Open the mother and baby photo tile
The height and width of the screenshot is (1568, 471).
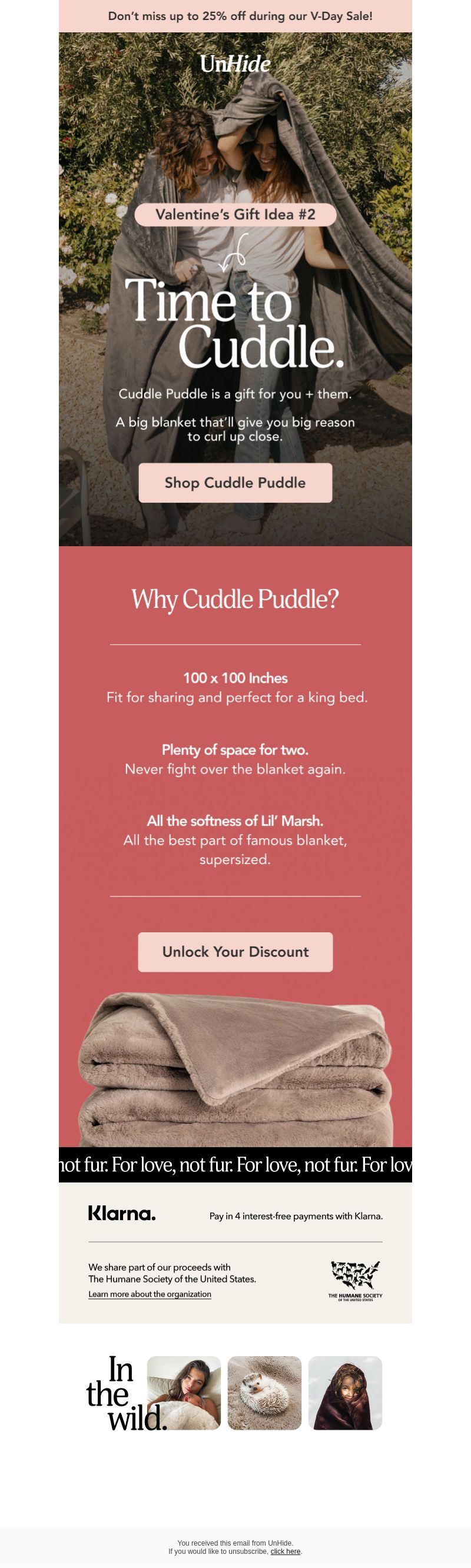(184, 1393)
